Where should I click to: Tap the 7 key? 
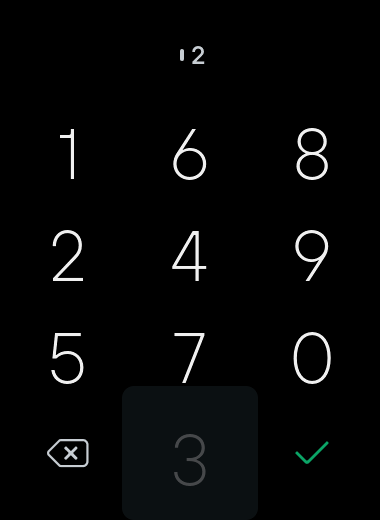coord(190,358)
